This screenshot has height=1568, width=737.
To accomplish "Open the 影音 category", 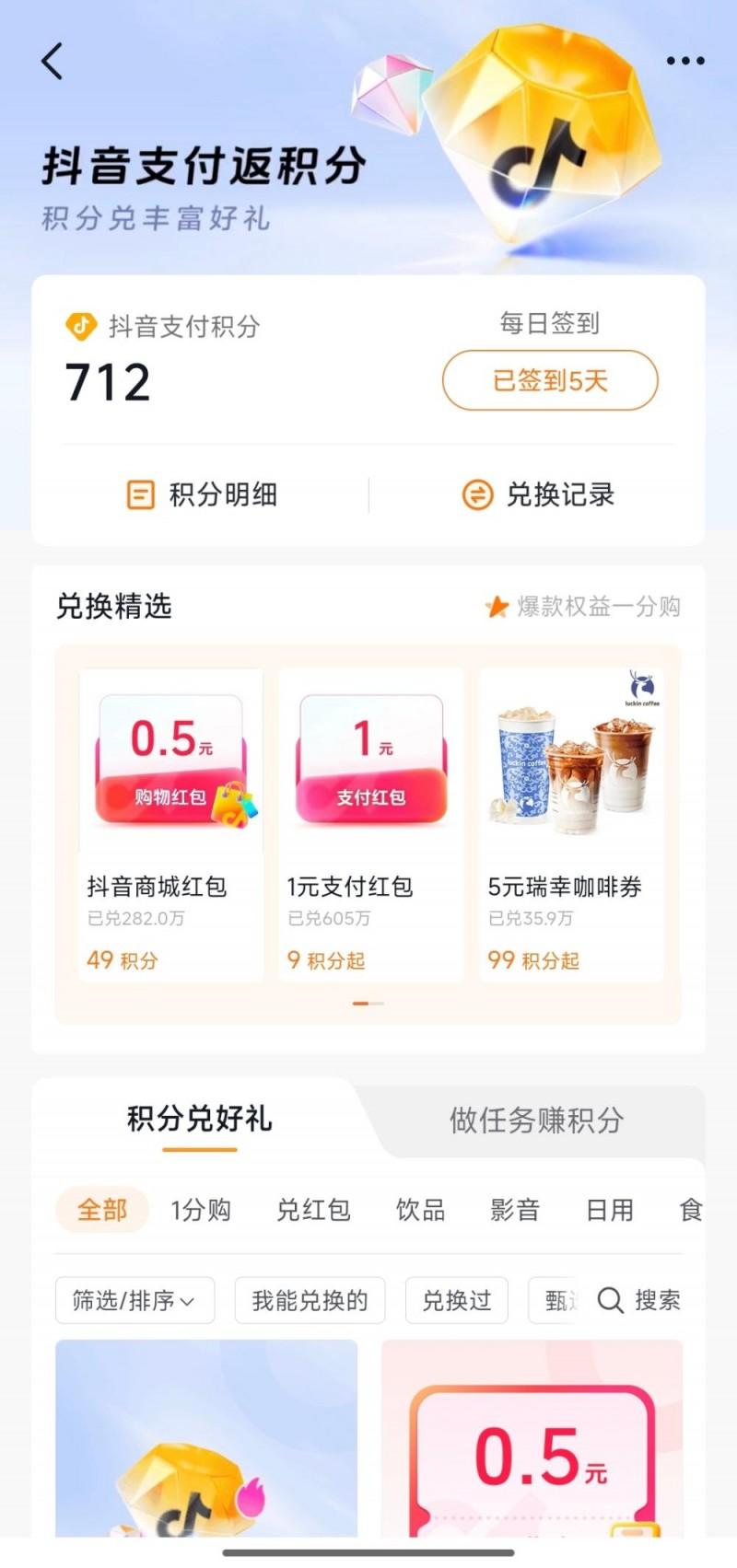I will coord(515,1209).
